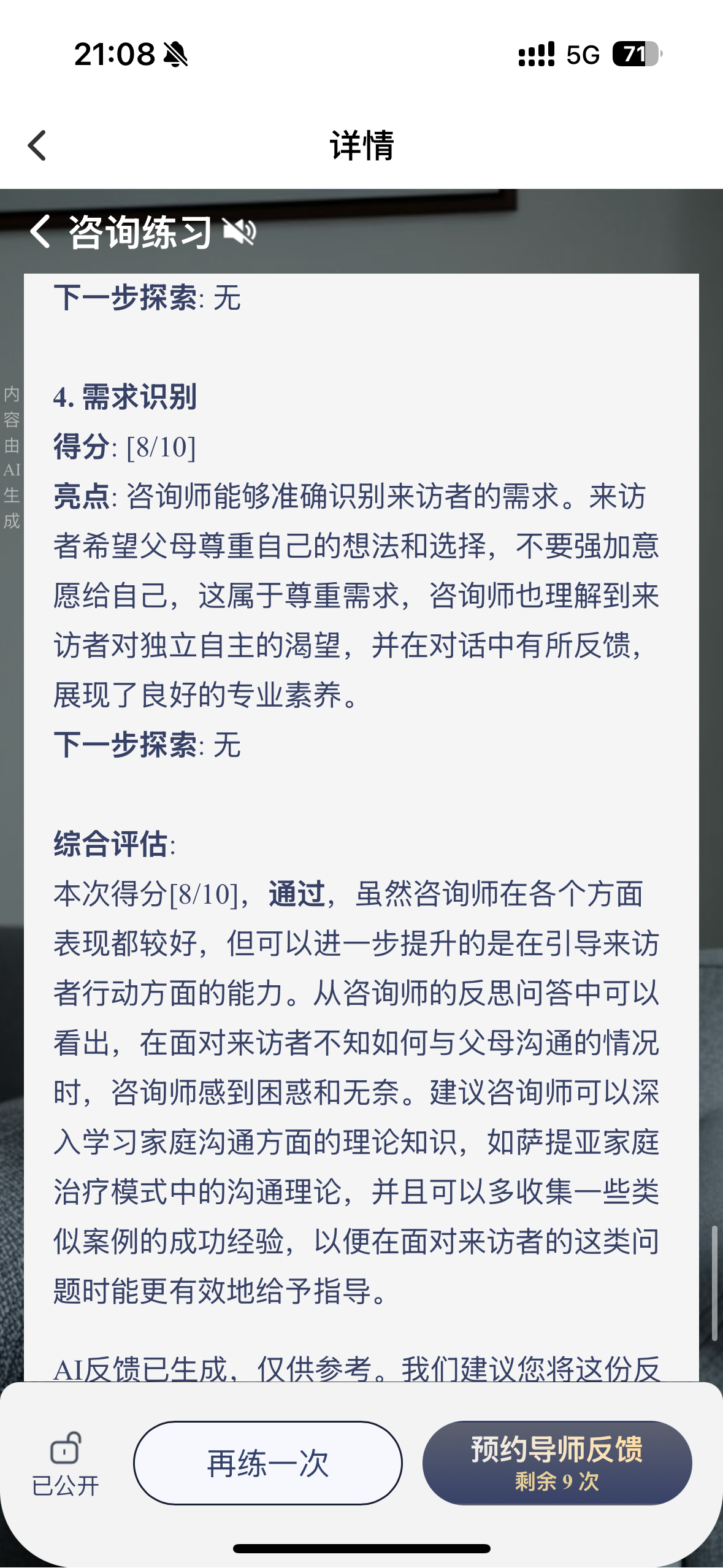The image size is (723, 1568).
Task: Book mentor feedback with 预约导师反馈
Action: 557,1463
